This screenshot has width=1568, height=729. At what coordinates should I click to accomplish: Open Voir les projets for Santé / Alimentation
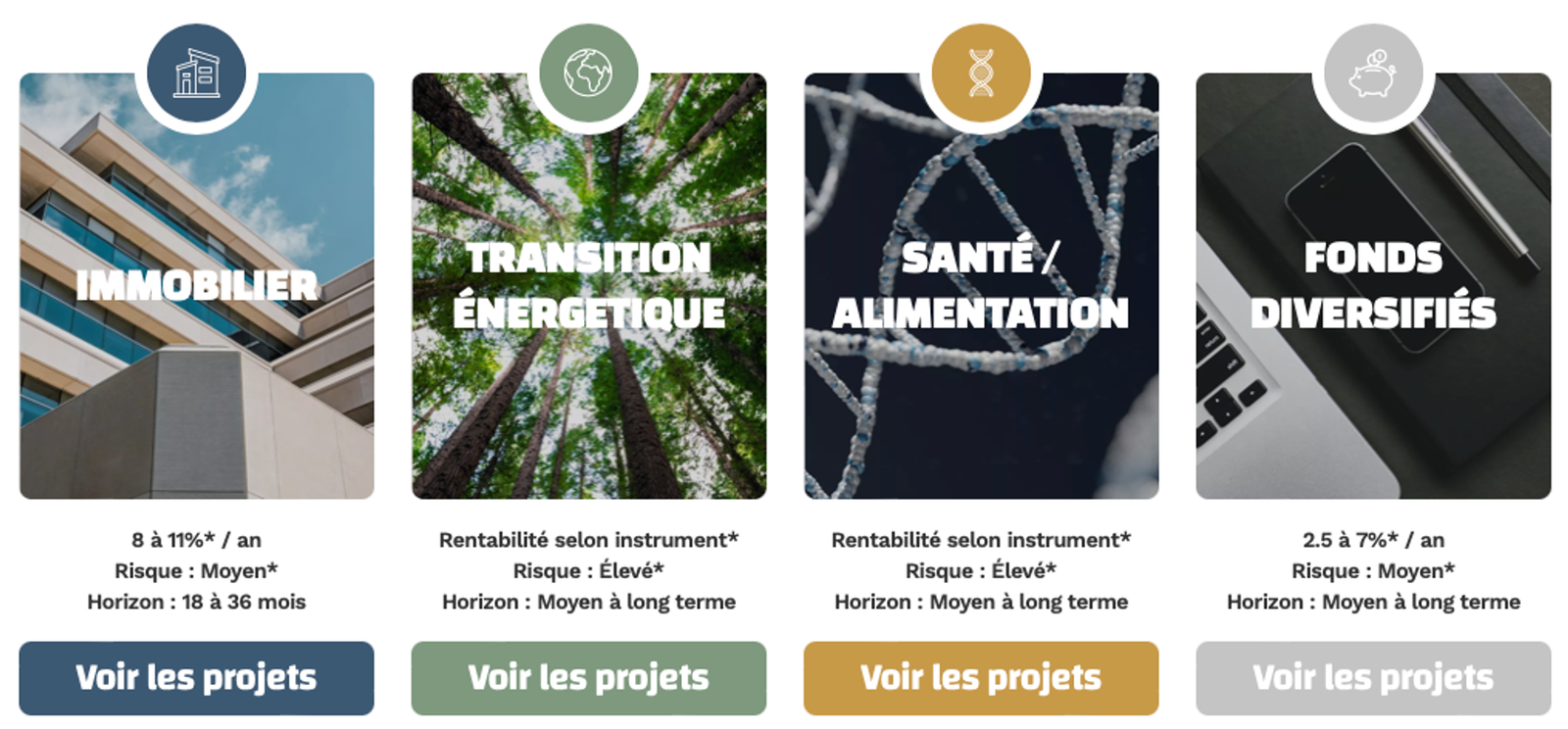click(x=981, y=678)
